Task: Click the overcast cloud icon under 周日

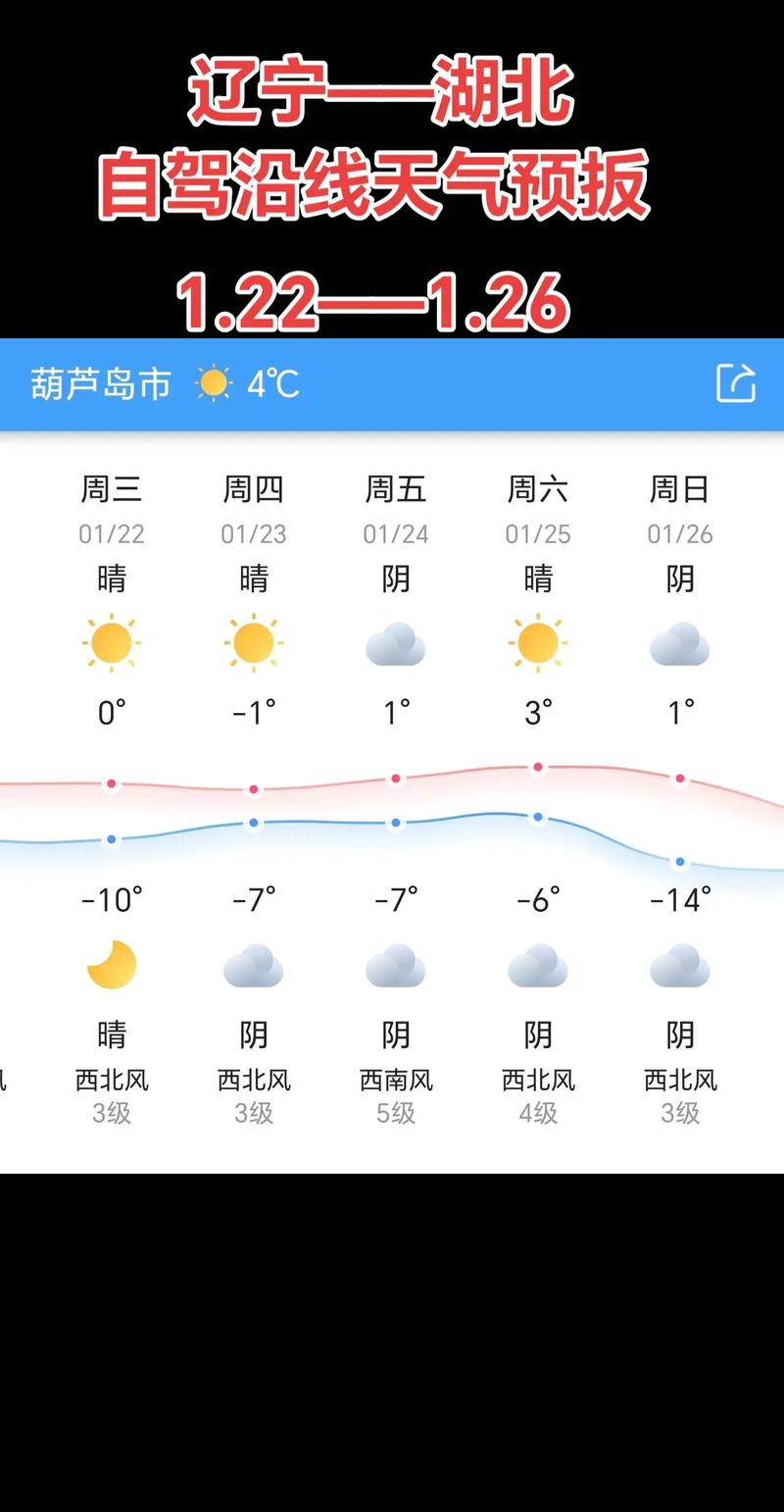Action: point(680,644)
